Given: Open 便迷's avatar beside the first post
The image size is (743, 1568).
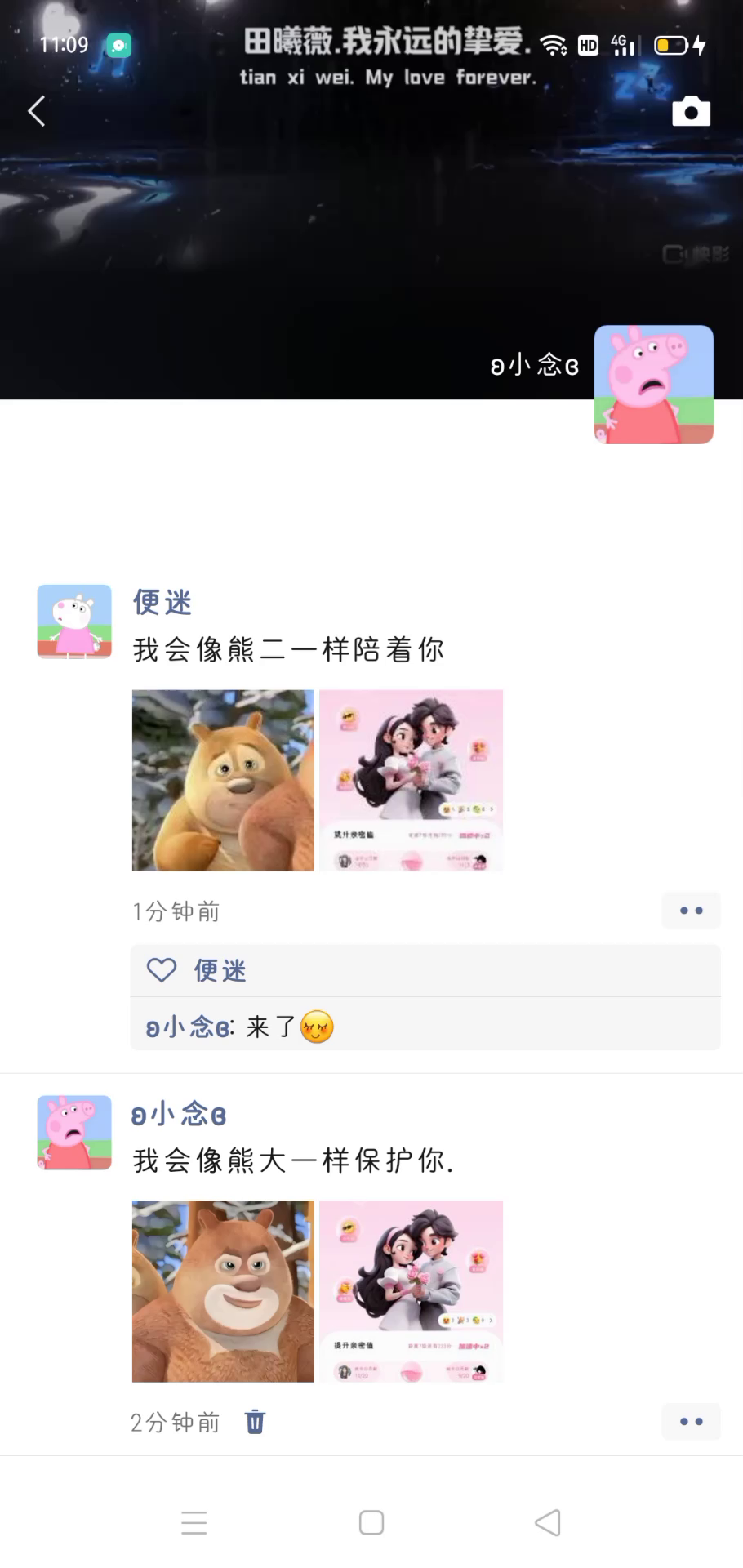Looking at the screenshot, I should point(74,621).
